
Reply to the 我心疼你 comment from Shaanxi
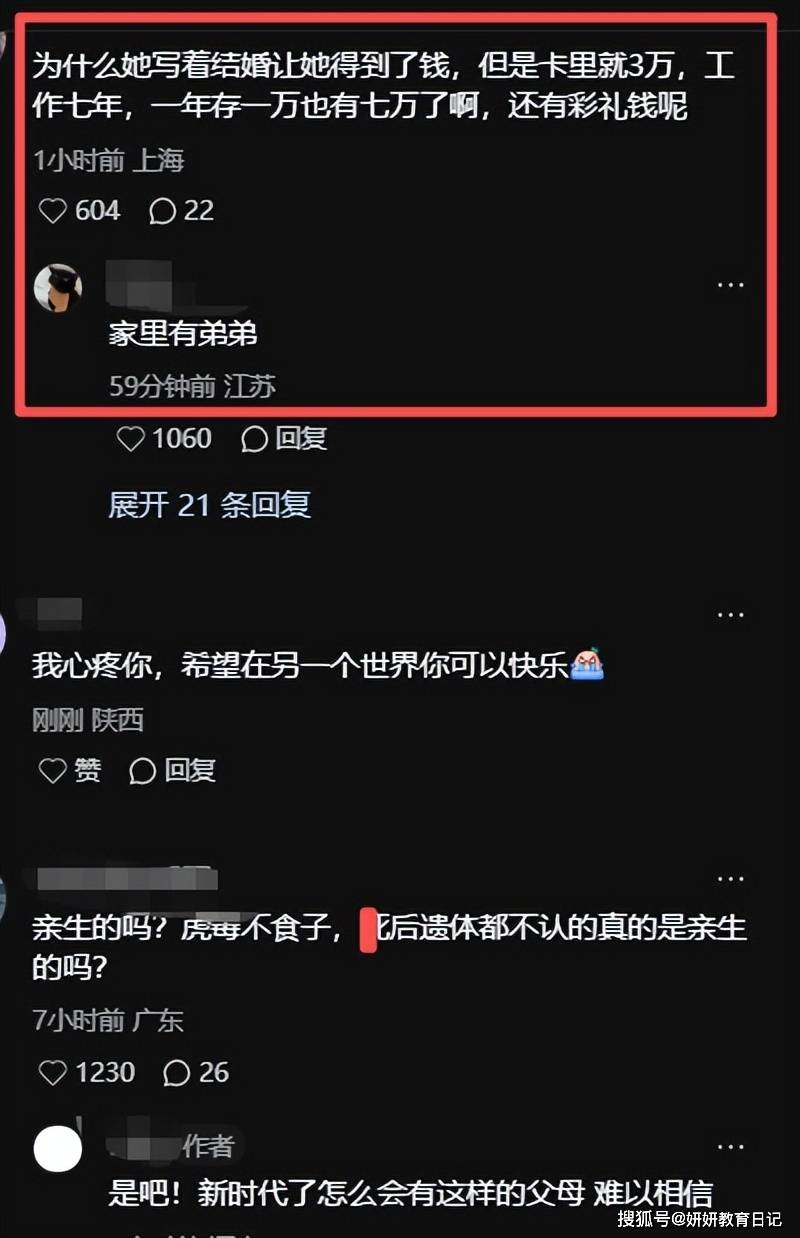pyautogui.click(x=173, y=770)
